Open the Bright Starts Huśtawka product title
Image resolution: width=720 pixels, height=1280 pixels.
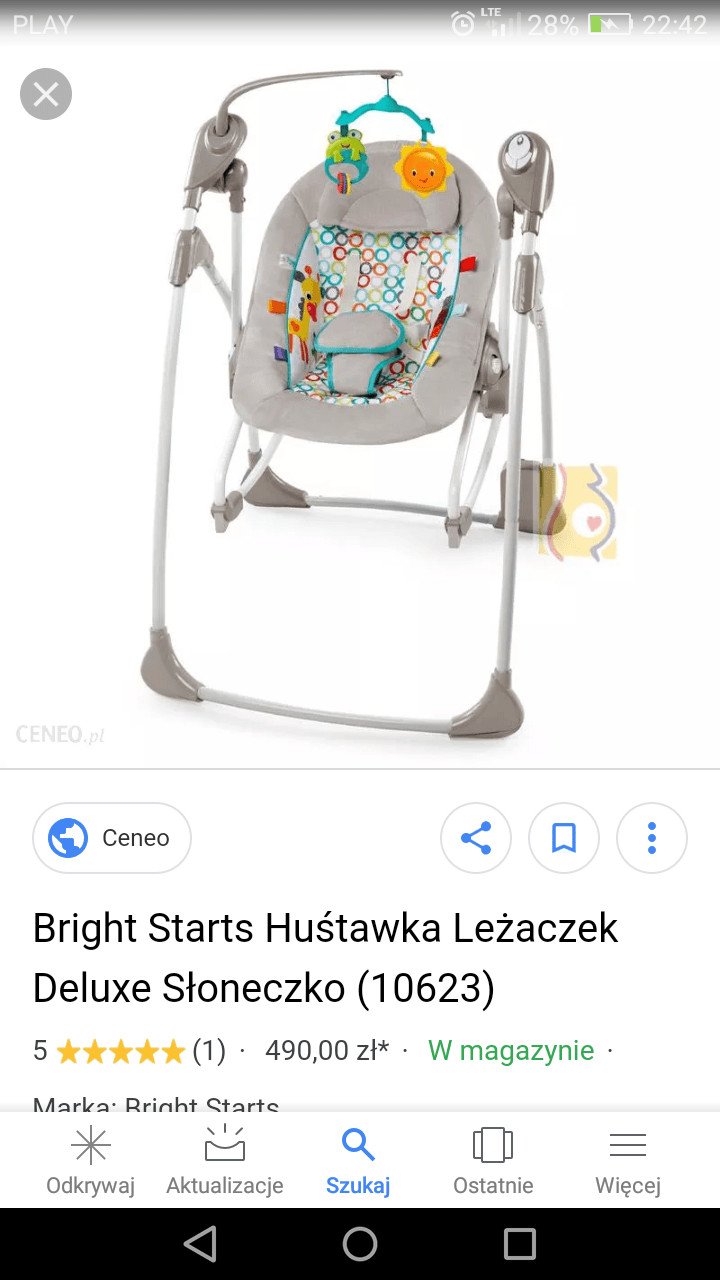click(x=325, y=958)
